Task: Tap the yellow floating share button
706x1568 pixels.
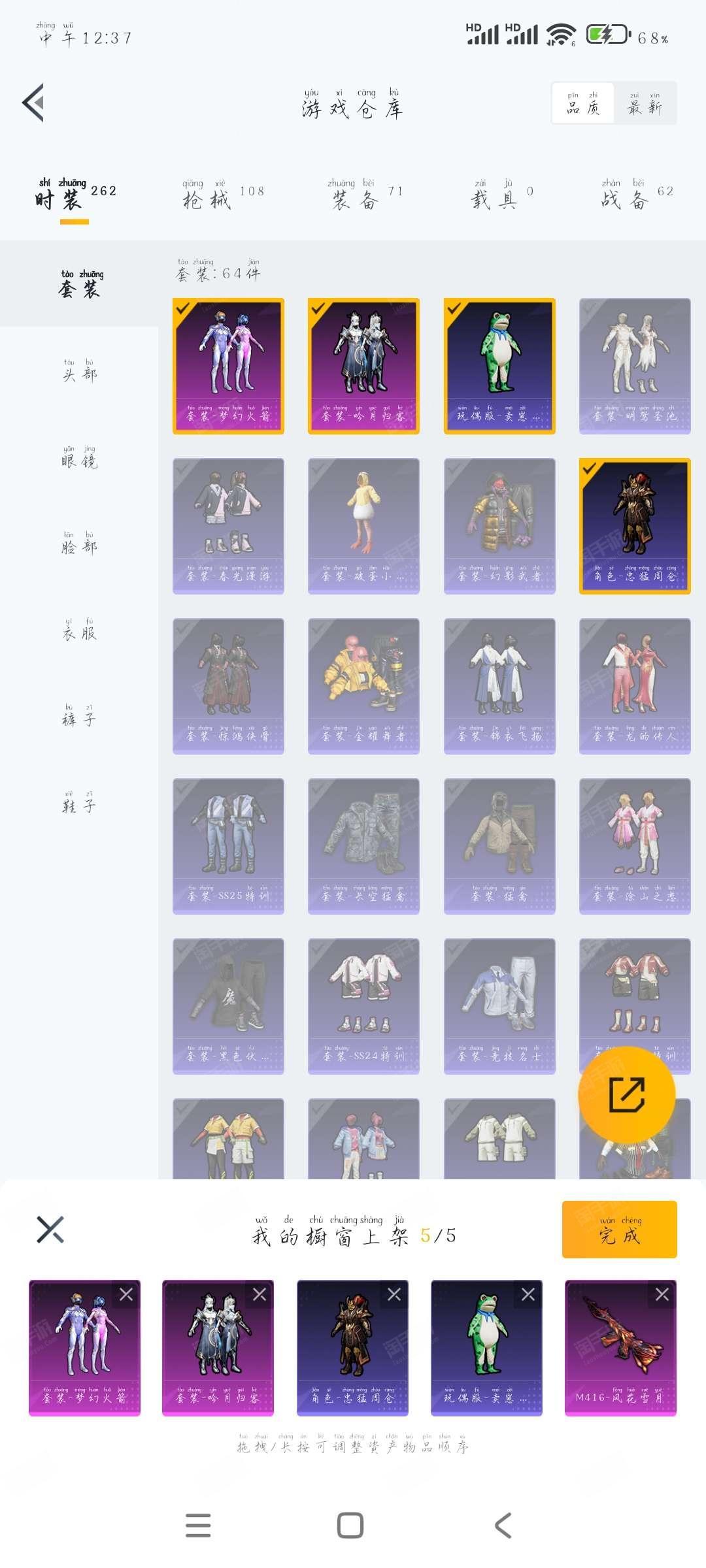Action: pyautogui.click(x=626, y=1094)
